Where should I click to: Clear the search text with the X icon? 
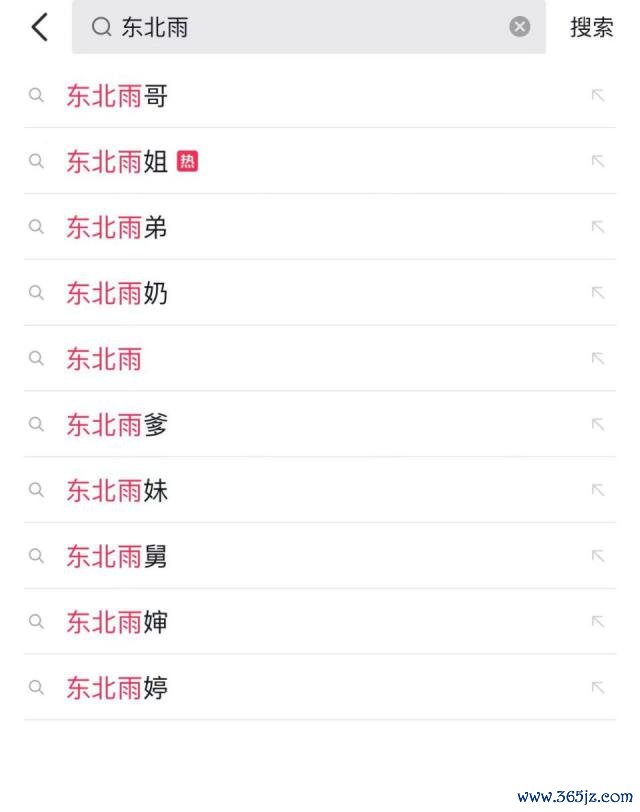(x=520, y=27)
